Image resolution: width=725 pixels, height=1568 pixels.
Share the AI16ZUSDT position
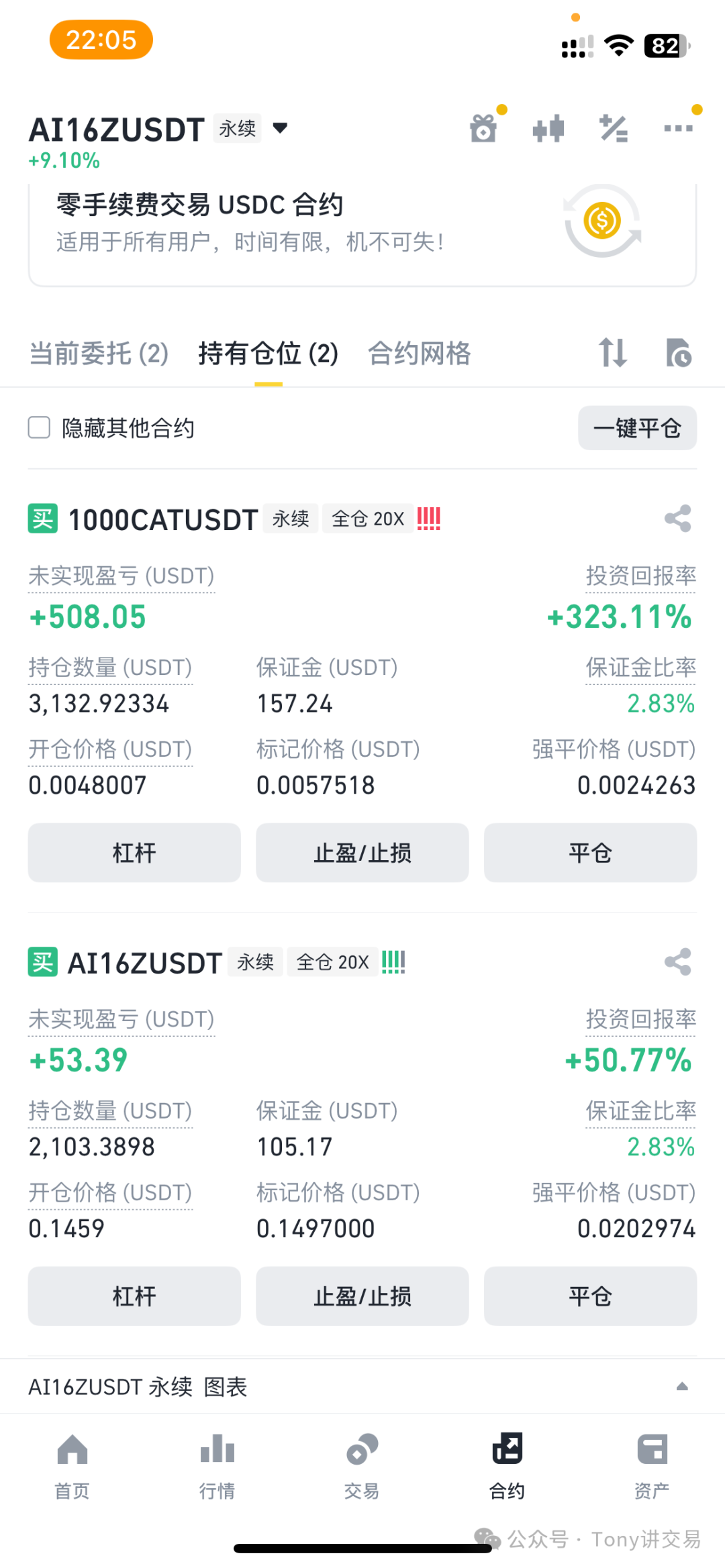[677, 961]
